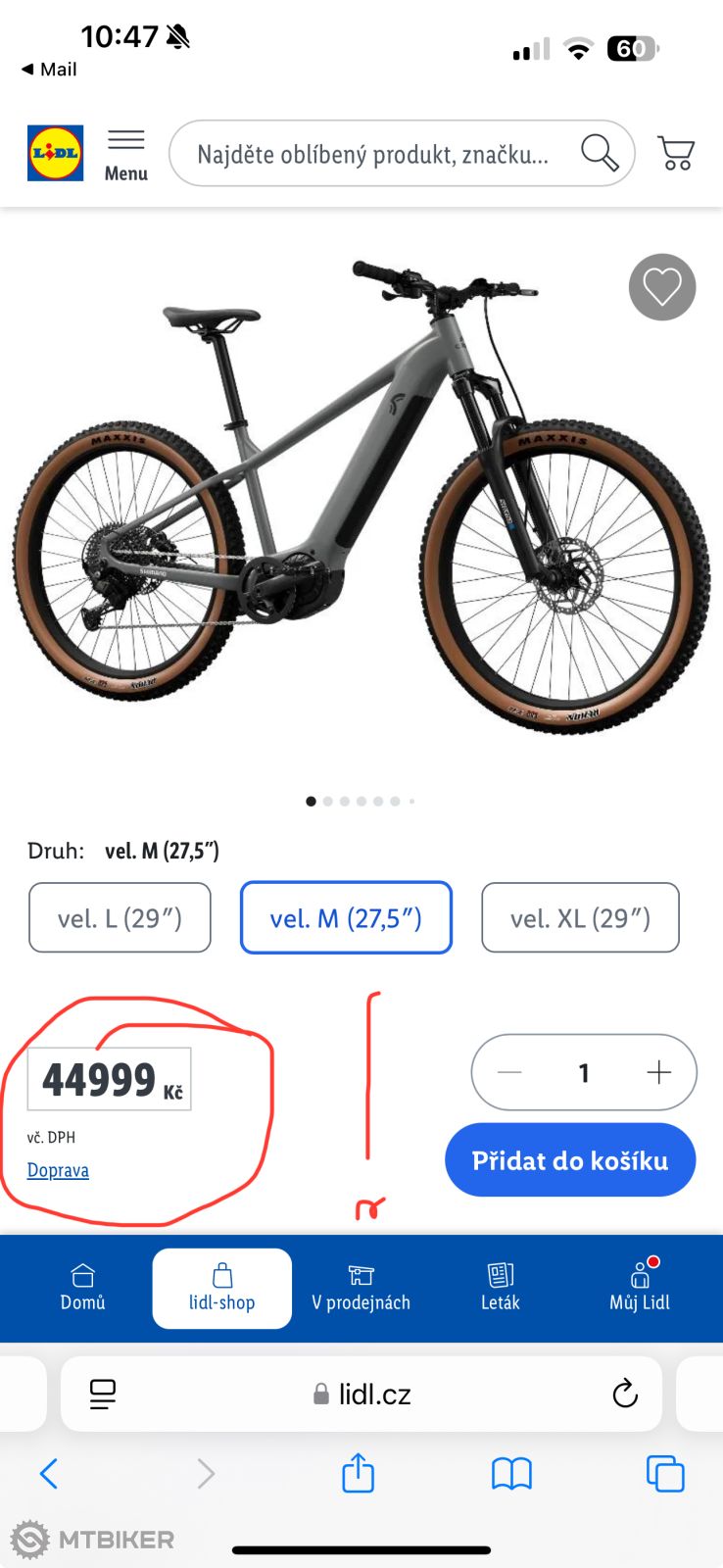
Task: Share the page from the Safari toolbar
Action: click(358, 1473)
